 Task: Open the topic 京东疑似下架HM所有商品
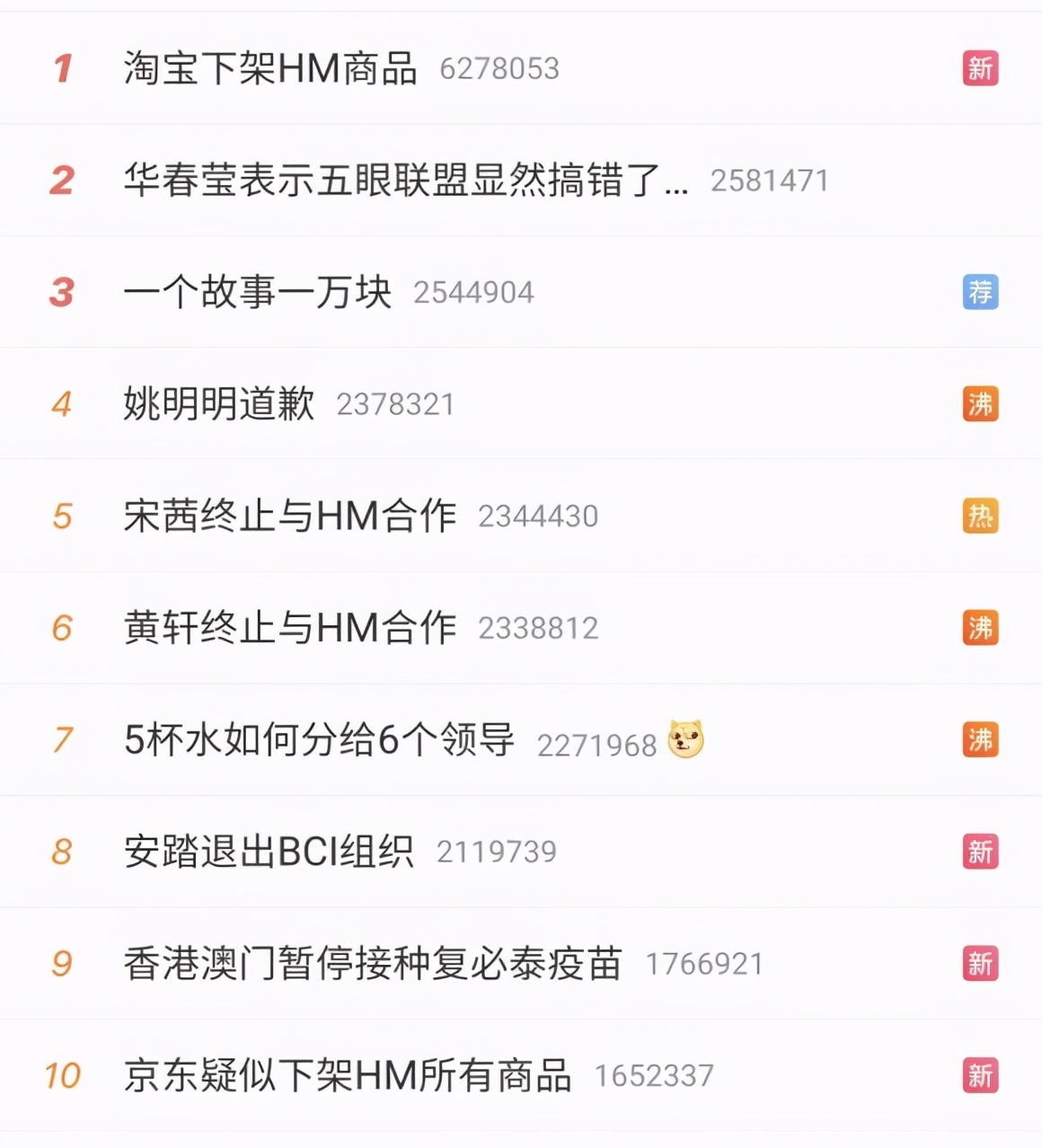[350, 1073]
